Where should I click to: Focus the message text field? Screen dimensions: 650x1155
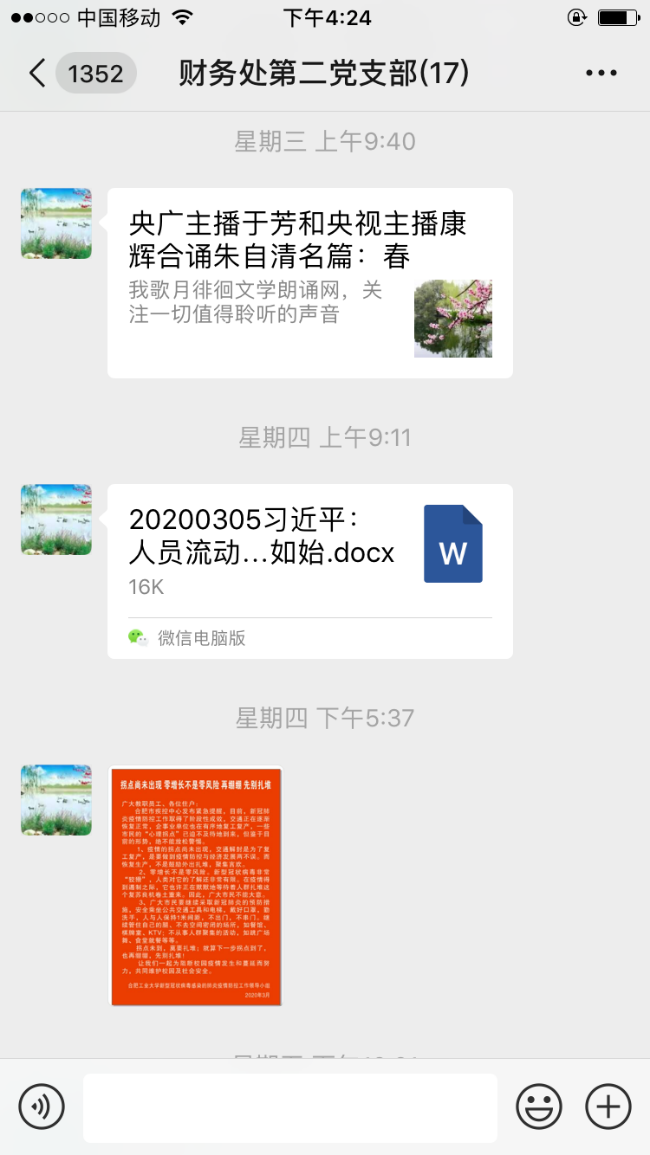(x=290, y=1107)
